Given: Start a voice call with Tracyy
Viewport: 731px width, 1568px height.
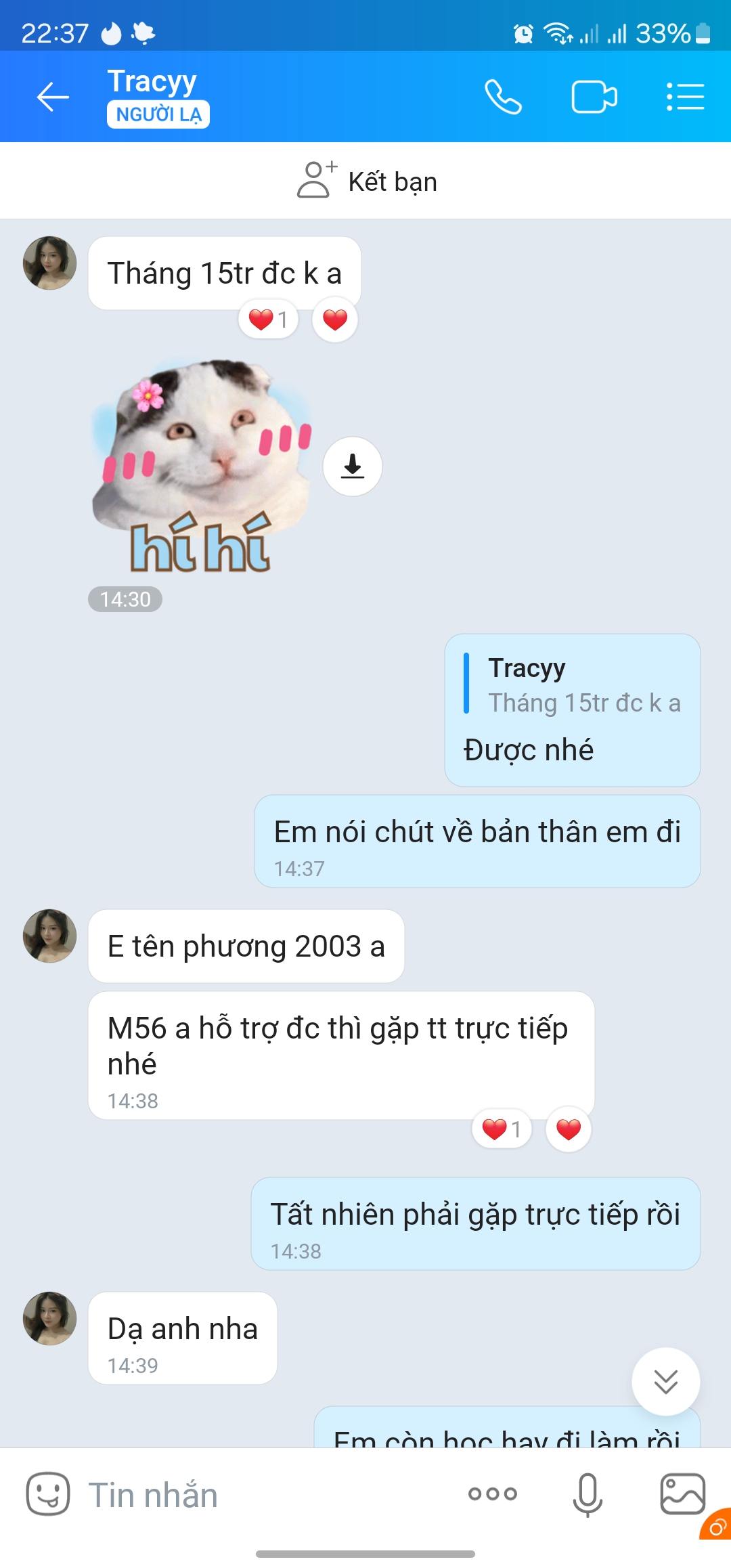Looking at the screenshot, I should click(503, 97).
